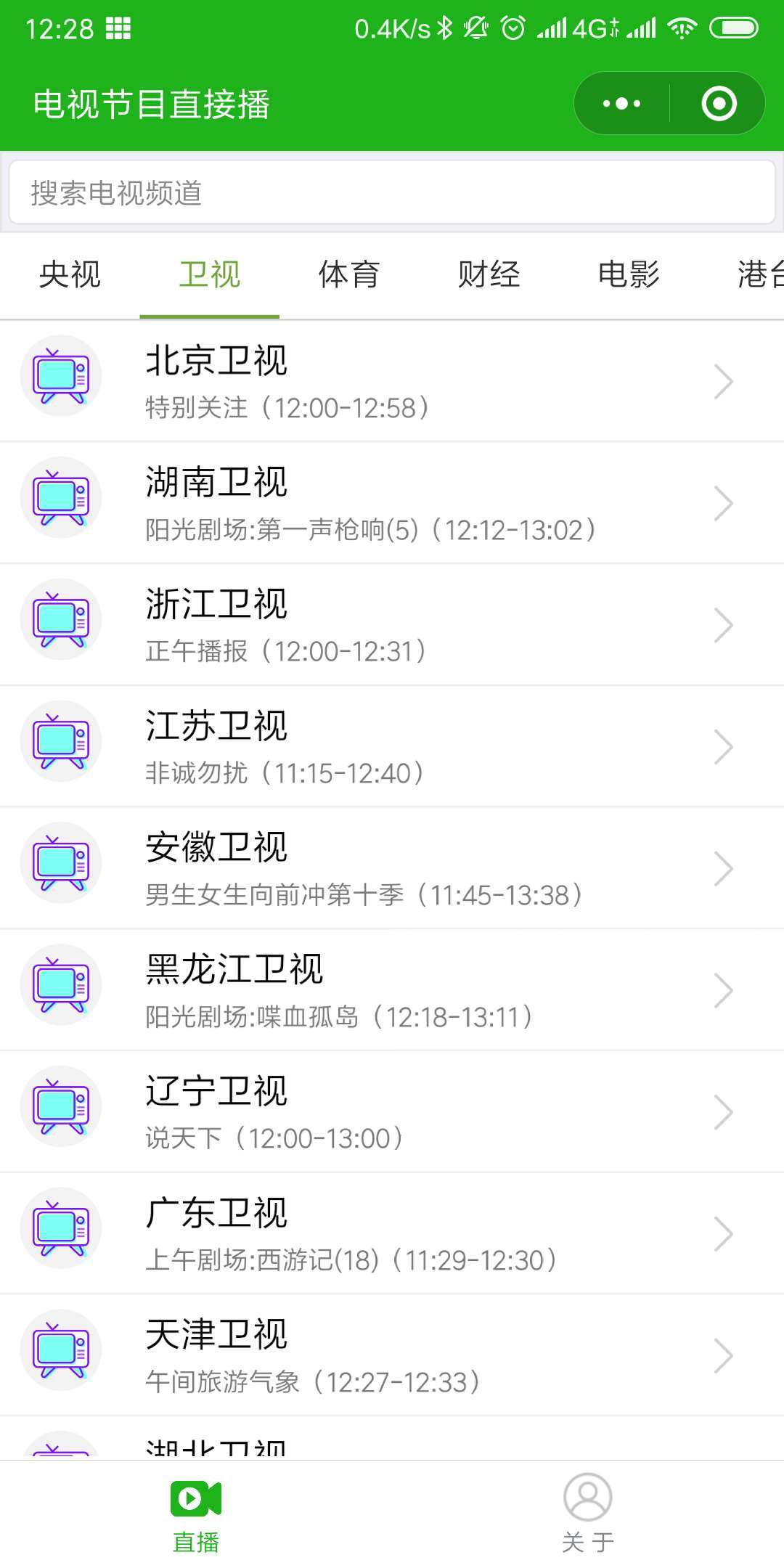The width and height of the screenshot is (784, 1568).
Task: Select the 体育 tab
Action: (349, 275)
